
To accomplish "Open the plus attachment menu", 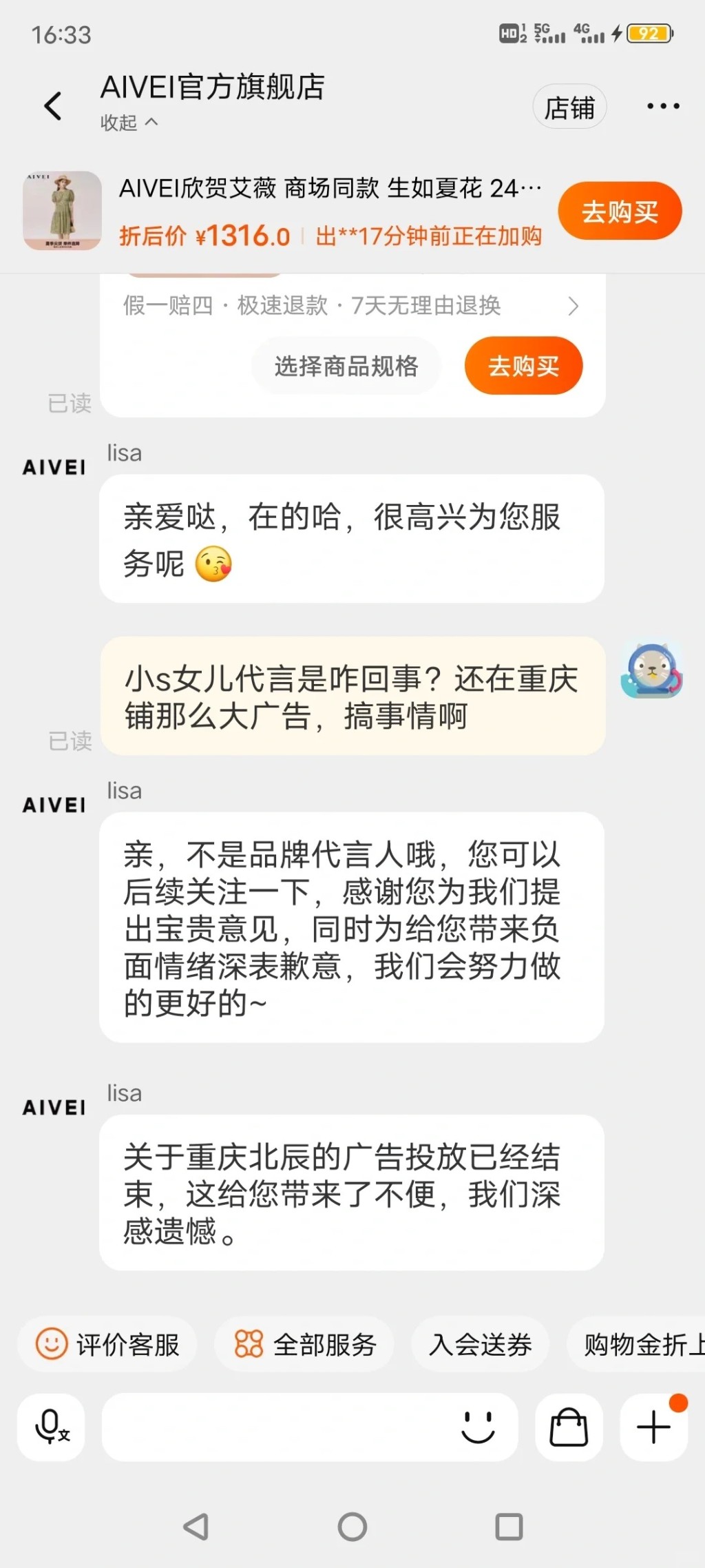I will click(x=653, y=1427).
